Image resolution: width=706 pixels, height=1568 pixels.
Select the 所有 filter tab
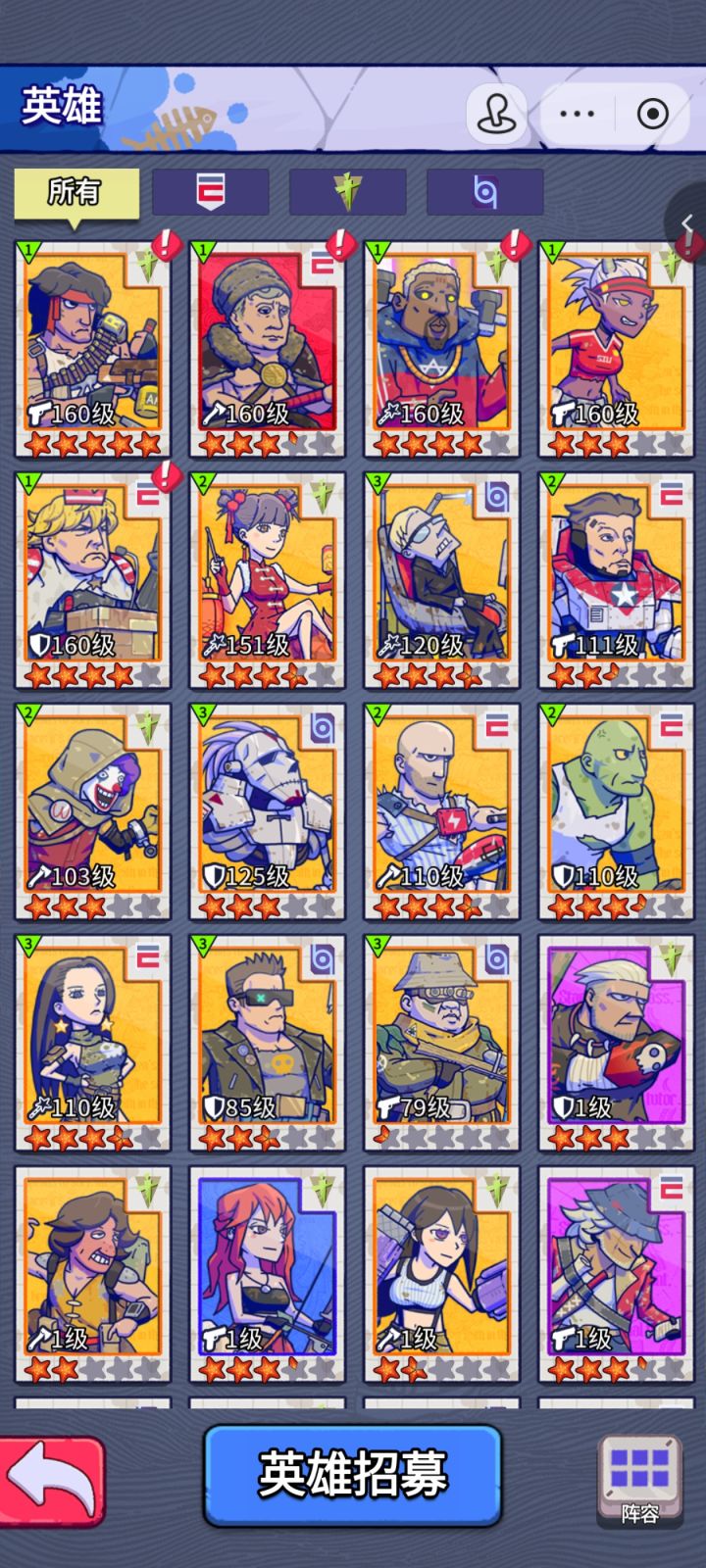pos(76,192)
